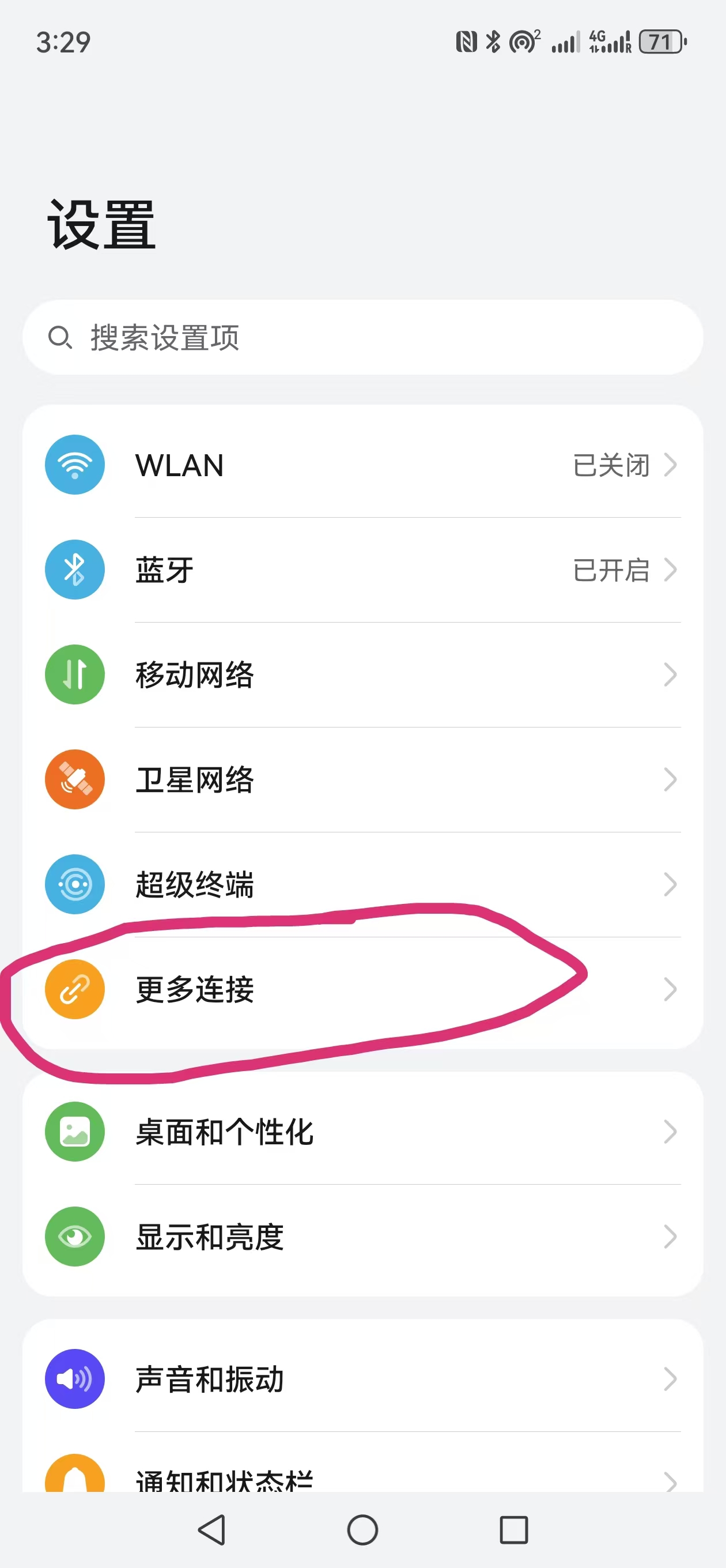The width and height of the screenshot is (726, 1568).
Task: Open 声音和振动 settings
Action: 362,1379
